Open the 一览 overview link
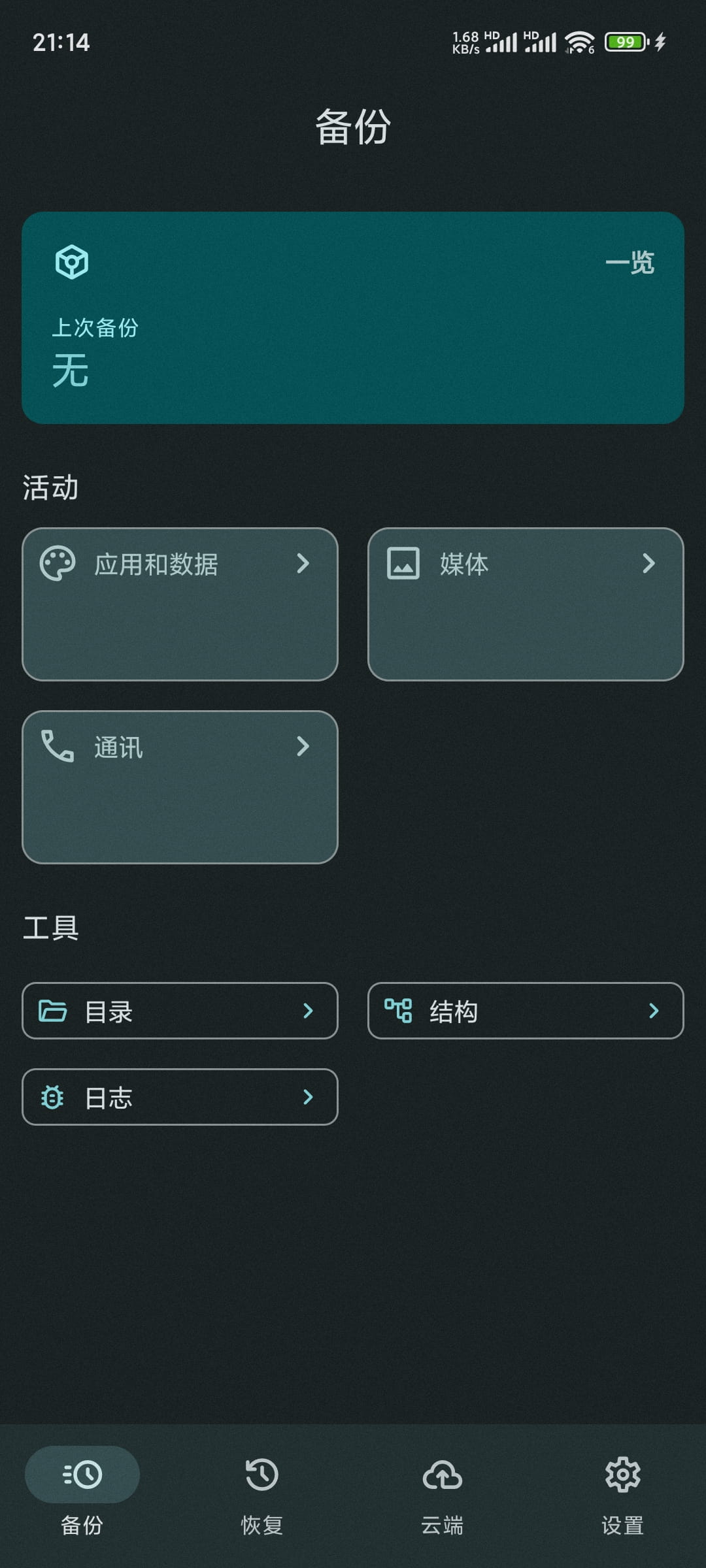The height and width of the screenshot is (1568, 706). click(x=630, y=263)
